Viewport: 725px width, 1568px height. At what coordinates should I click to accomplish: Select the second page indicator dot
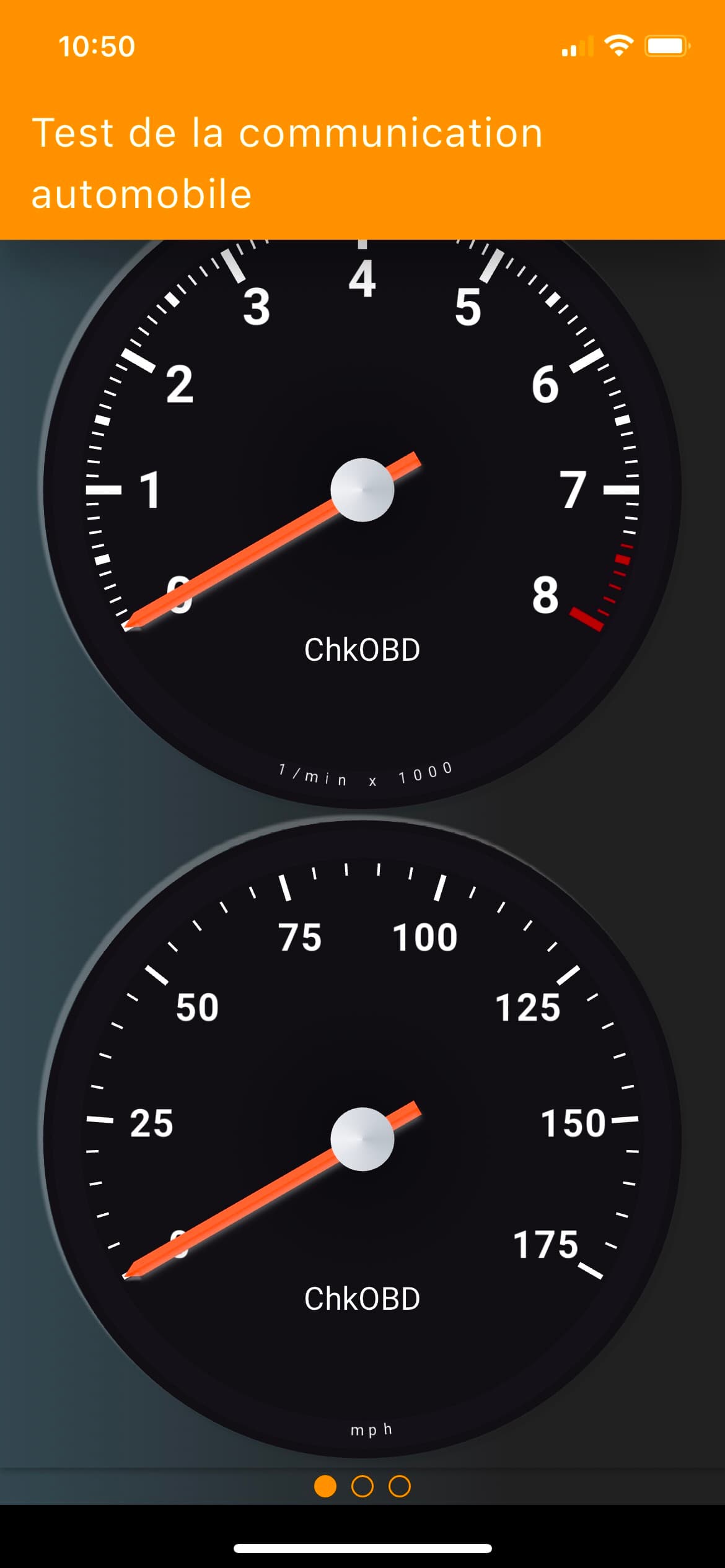tap(362, 1486)
